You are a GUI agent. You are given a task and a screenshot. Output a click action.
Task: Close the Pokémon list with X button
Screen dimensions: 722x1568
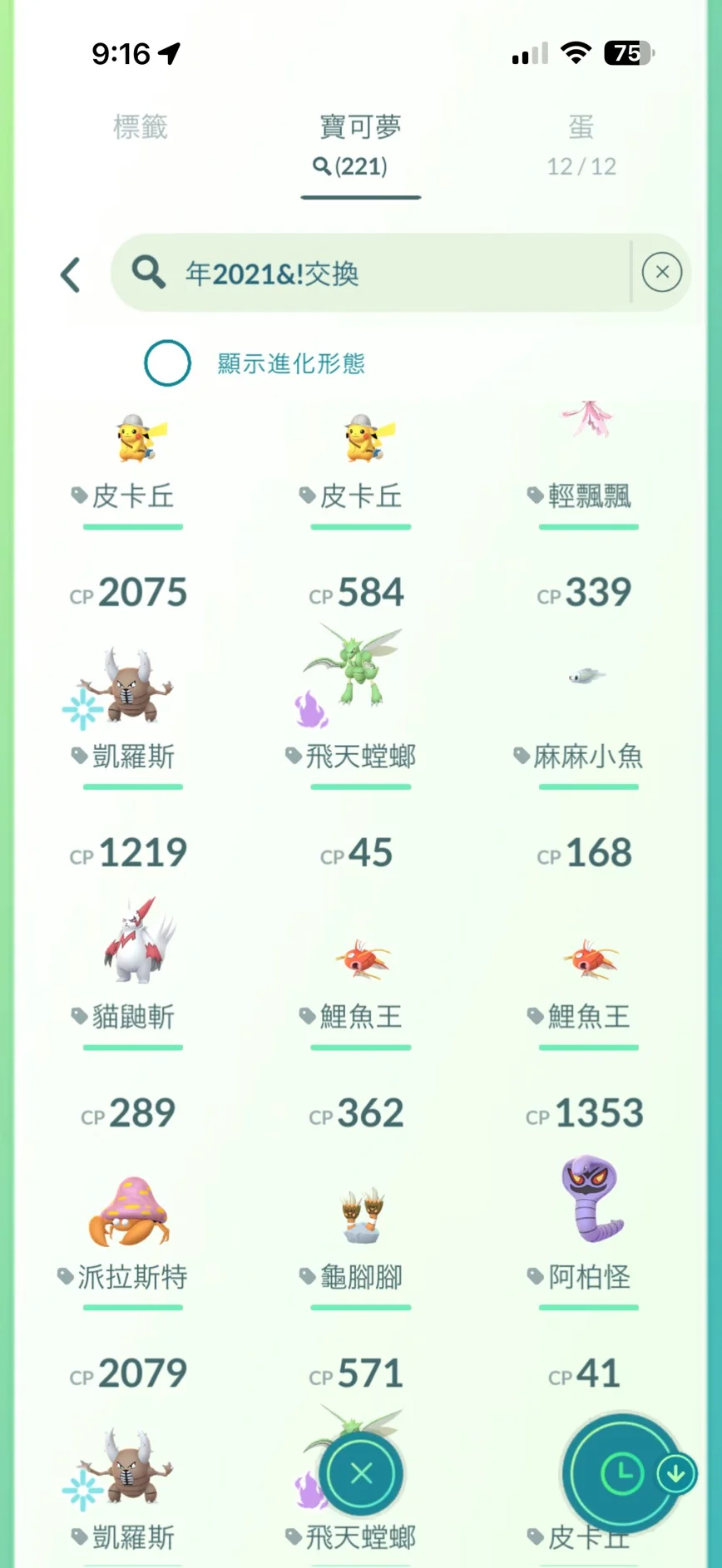[x=362, y=1474]
